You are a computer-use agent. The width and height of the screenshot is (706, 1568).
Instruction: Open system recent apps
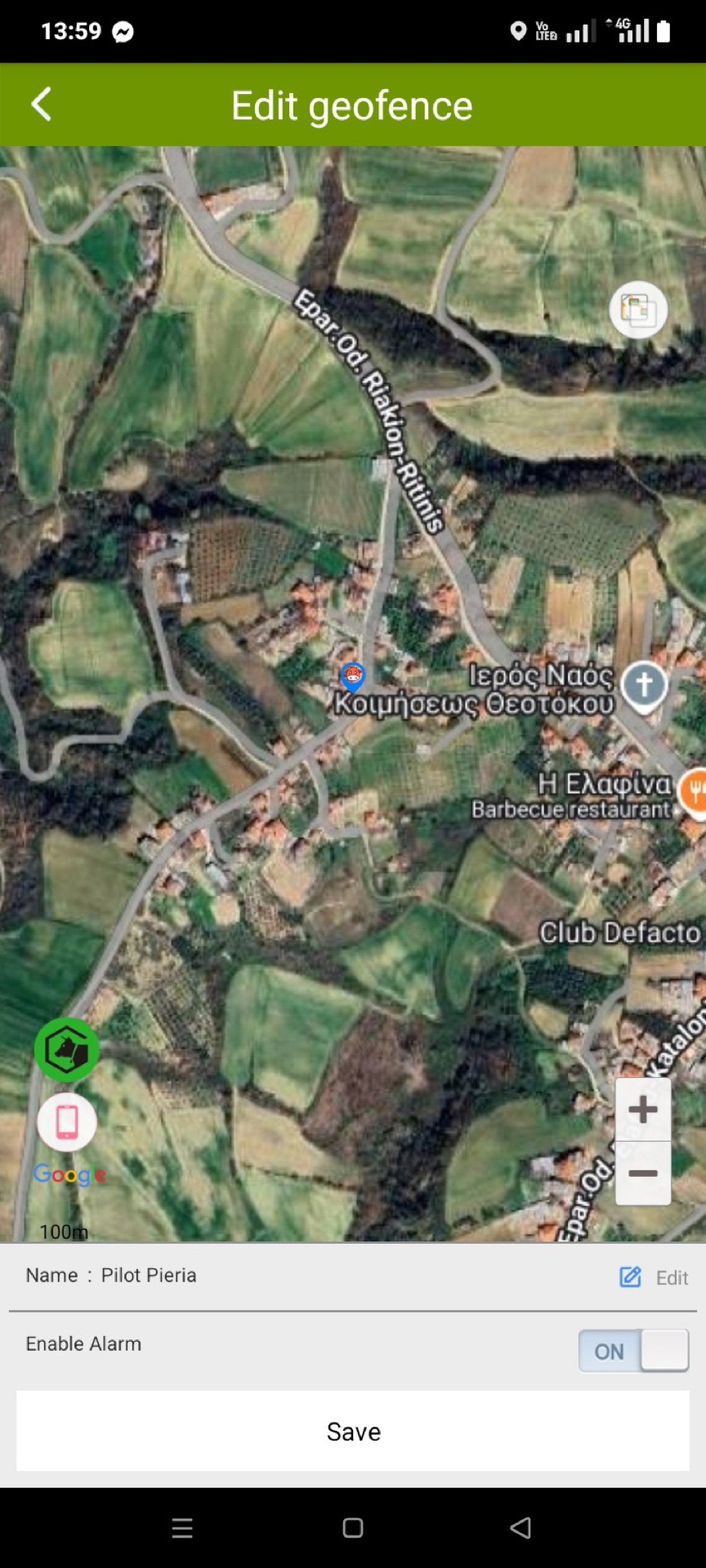[182, 1528]
